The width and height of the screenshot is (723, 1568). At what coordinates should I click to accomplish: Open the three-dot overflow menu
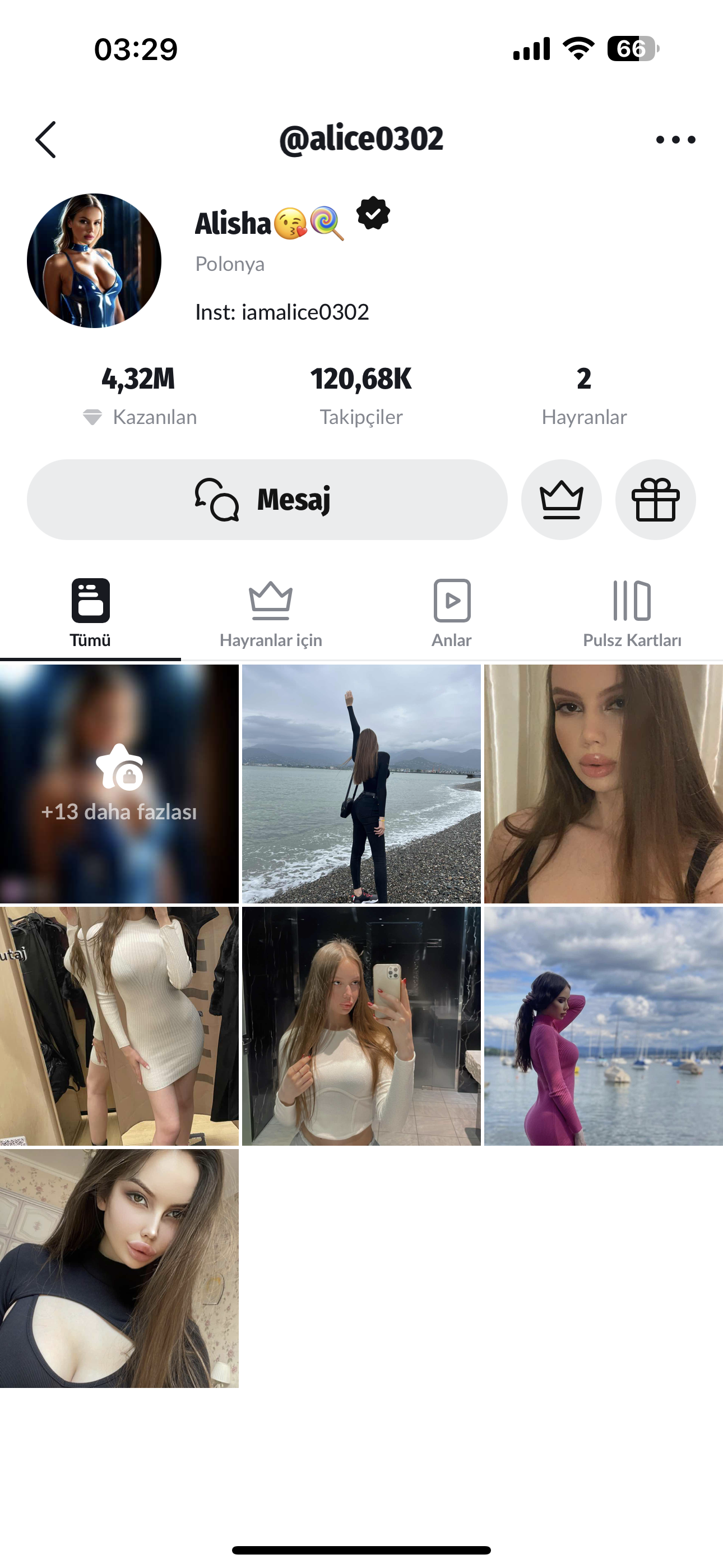coord(675,140)
